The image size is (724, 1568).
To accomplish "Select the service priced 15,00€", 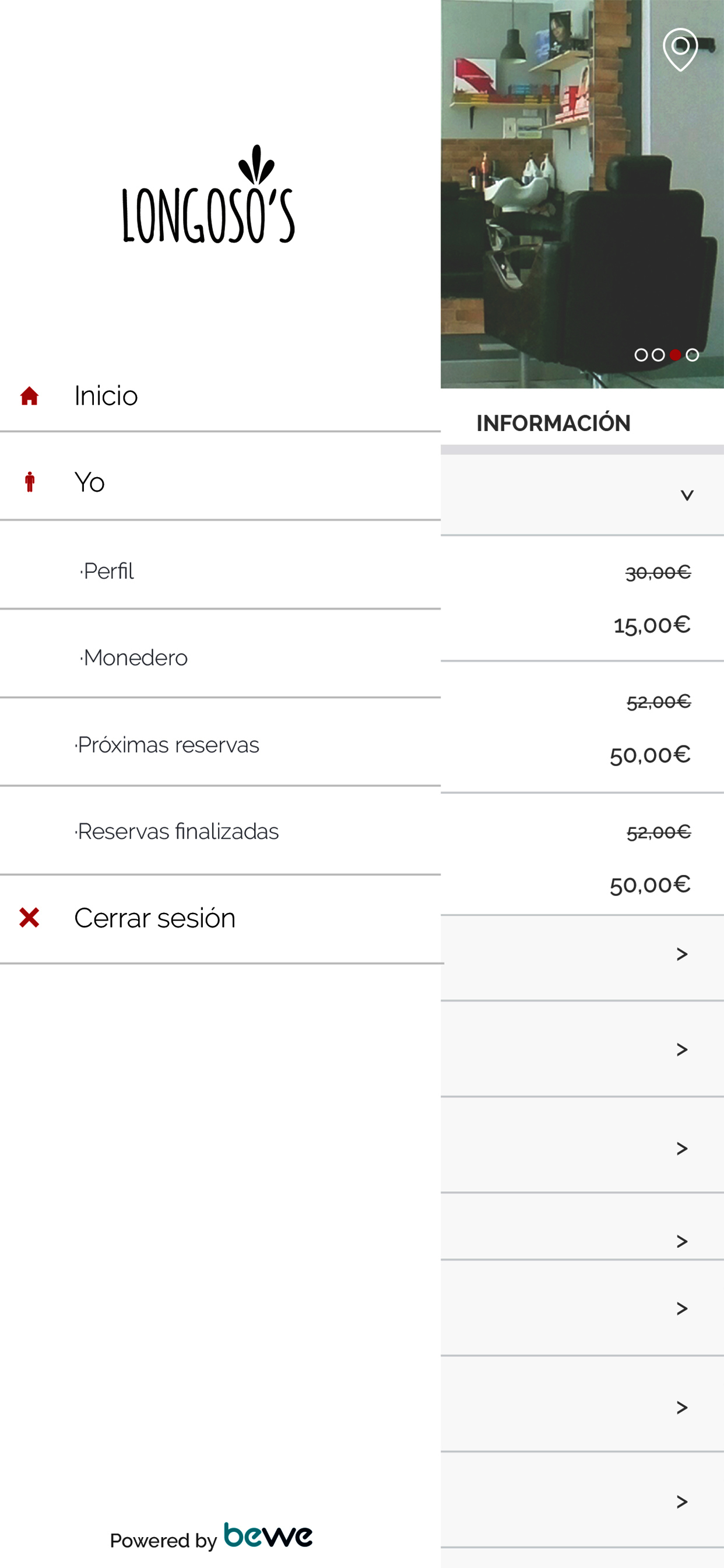I will [582, 598].
